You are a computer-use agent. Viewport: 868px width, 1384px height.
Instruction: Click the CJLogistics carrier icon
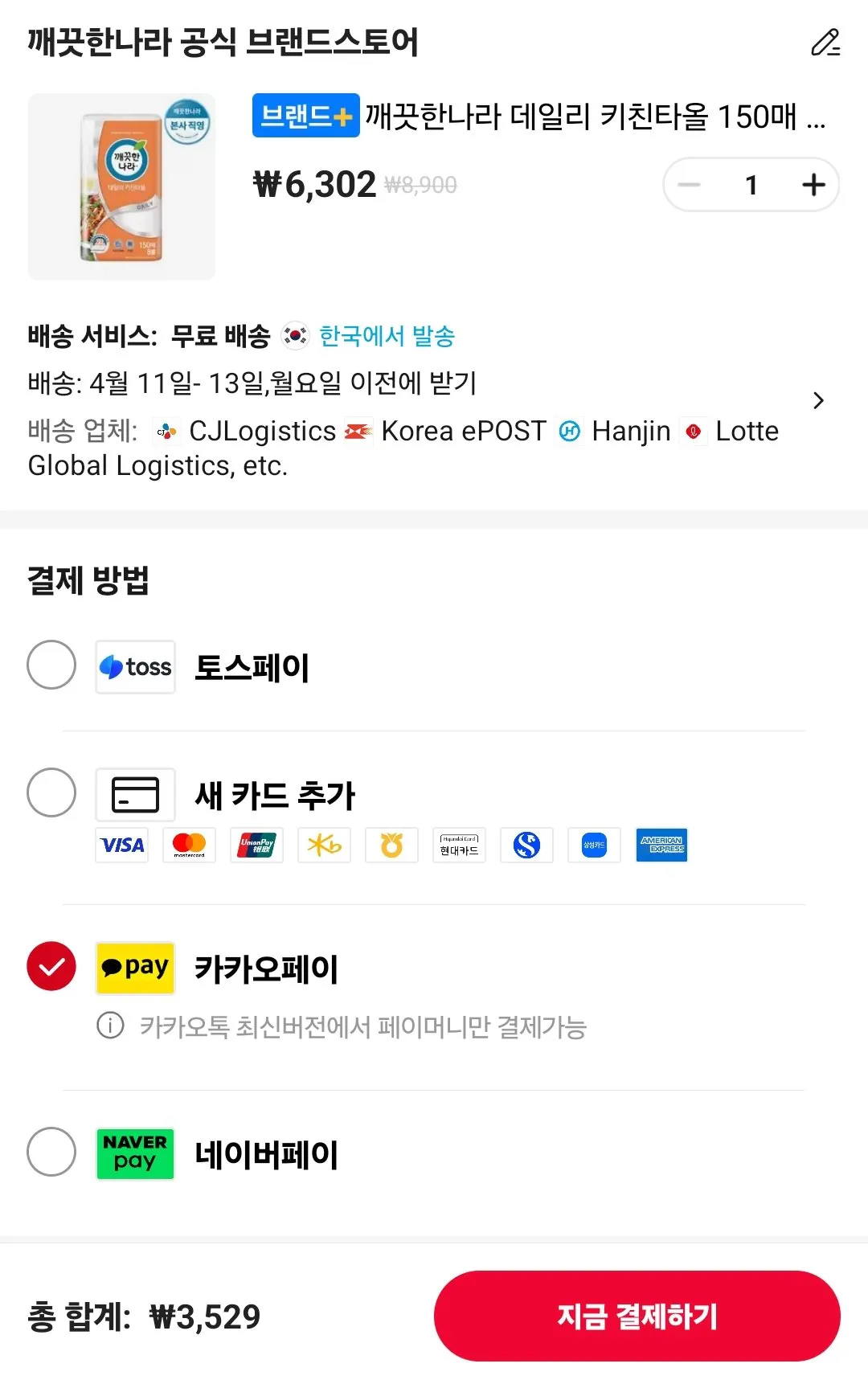[166, 431]
